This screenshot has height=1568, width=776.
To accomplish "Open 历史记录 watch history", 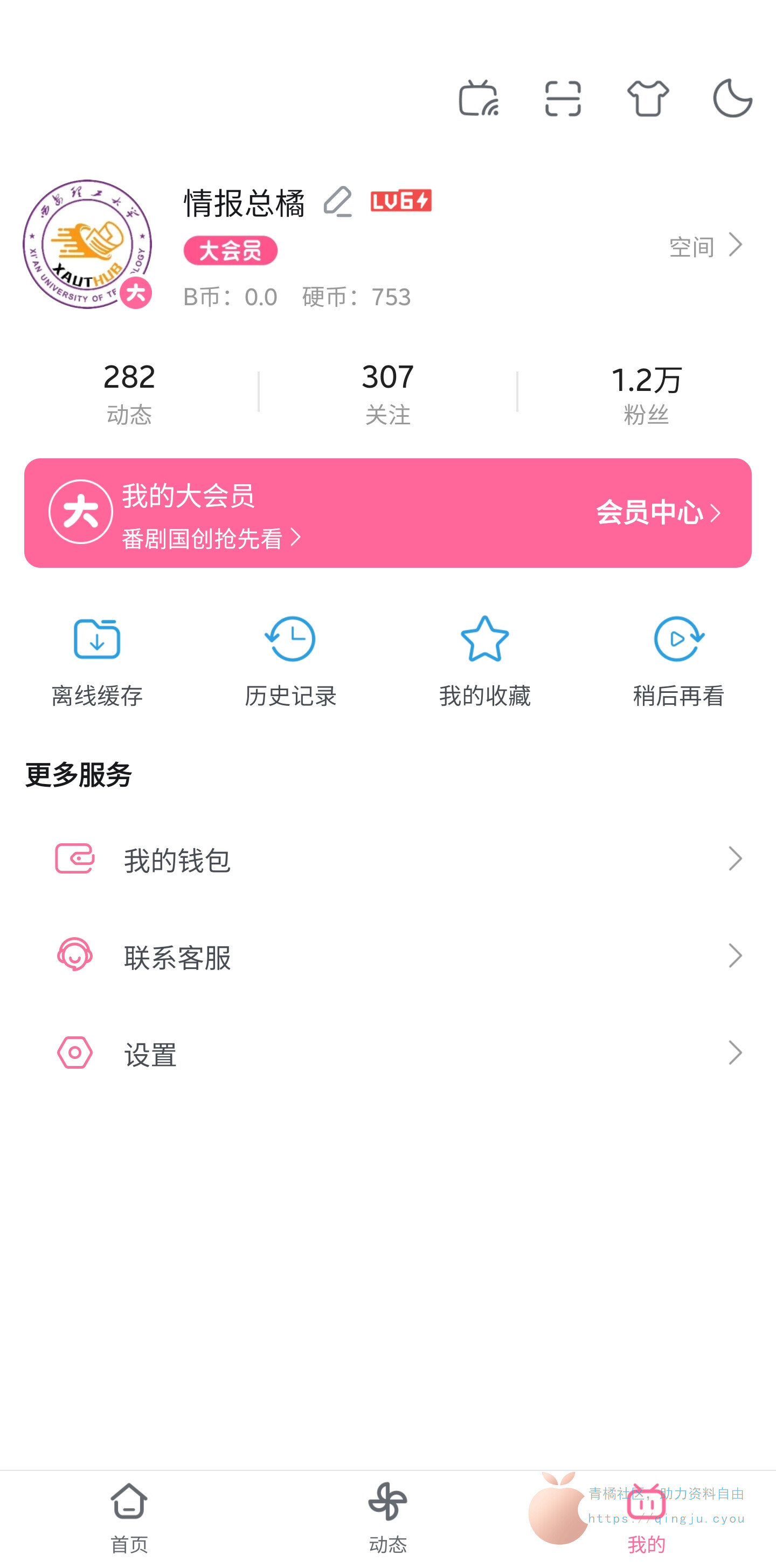I will pyautogui.click(x=290, y=661).
